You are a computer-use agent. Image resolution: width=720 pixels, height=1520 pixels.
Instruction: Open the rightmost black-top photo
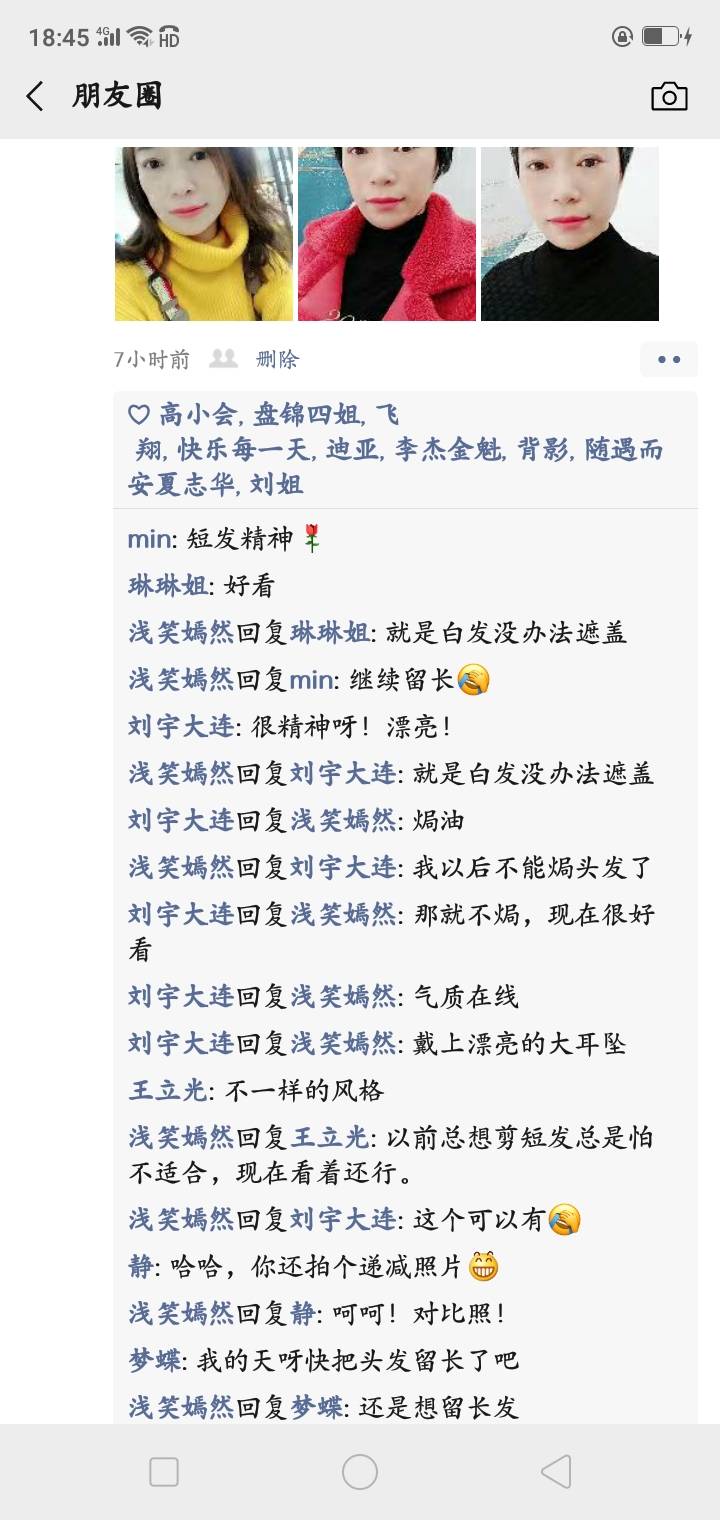(570, 232)
